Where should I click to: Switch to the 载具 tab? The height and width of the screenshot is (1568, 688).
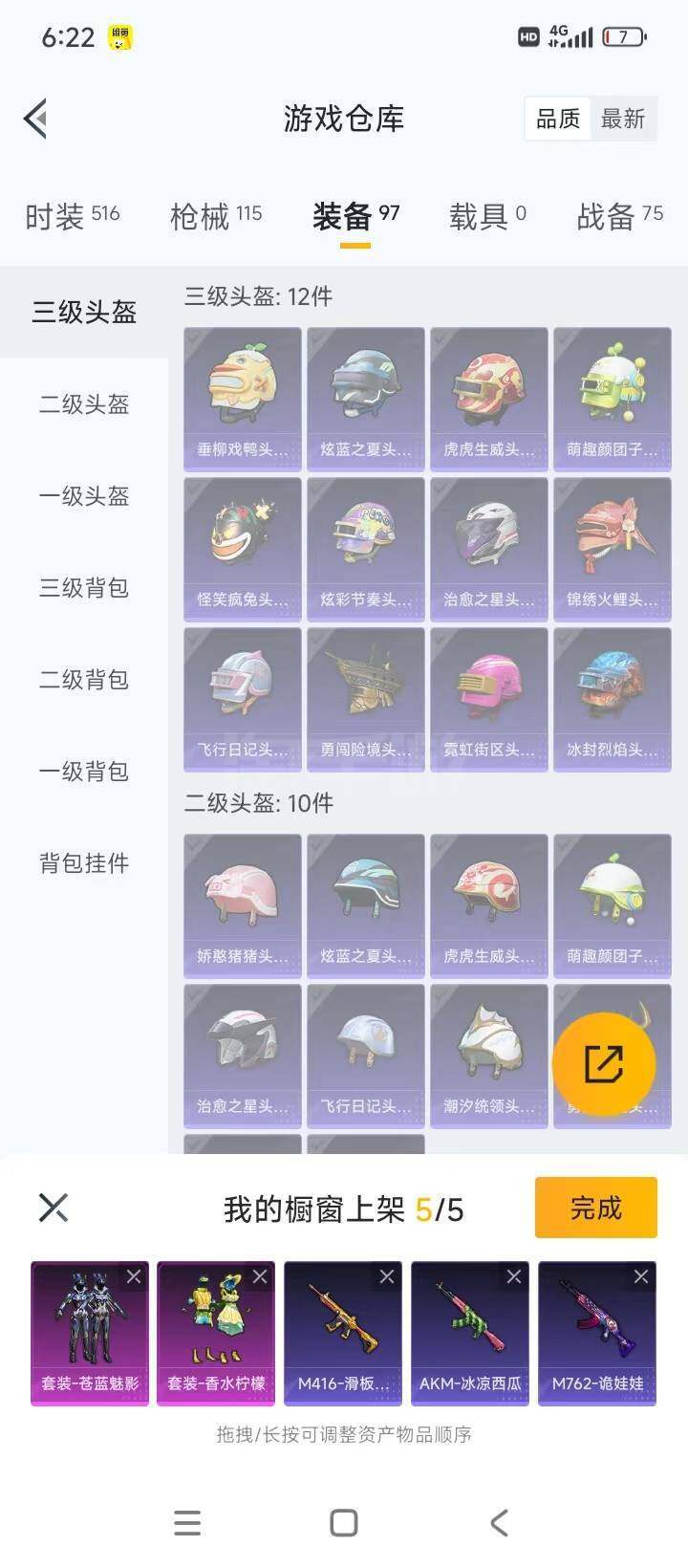pos(487,216)
